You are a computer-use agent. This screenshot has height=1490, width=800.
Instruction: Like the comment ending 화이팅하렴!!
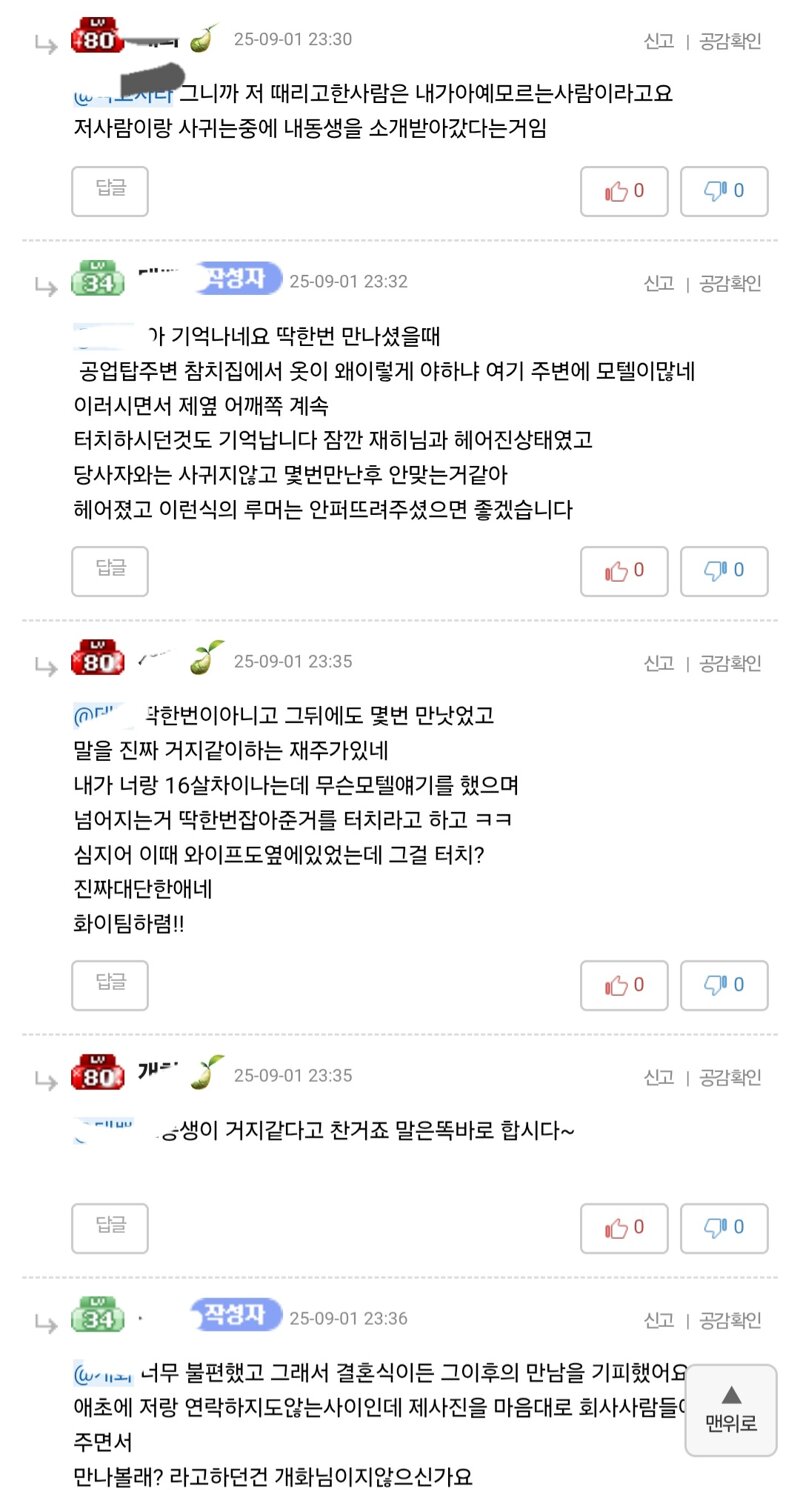click(624, 985)
